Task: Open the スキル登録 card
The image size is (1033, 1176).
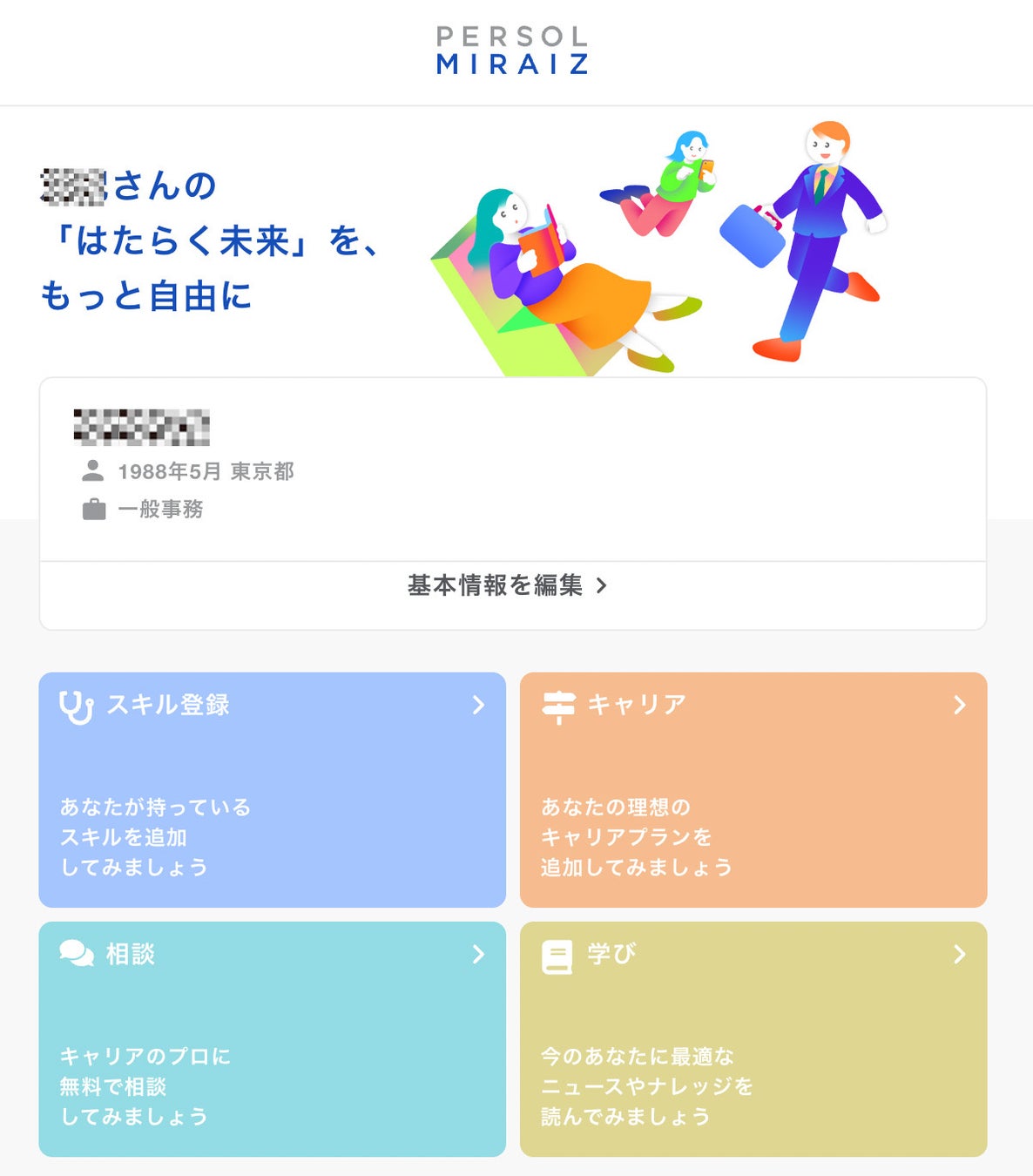Action: (272, 789)
